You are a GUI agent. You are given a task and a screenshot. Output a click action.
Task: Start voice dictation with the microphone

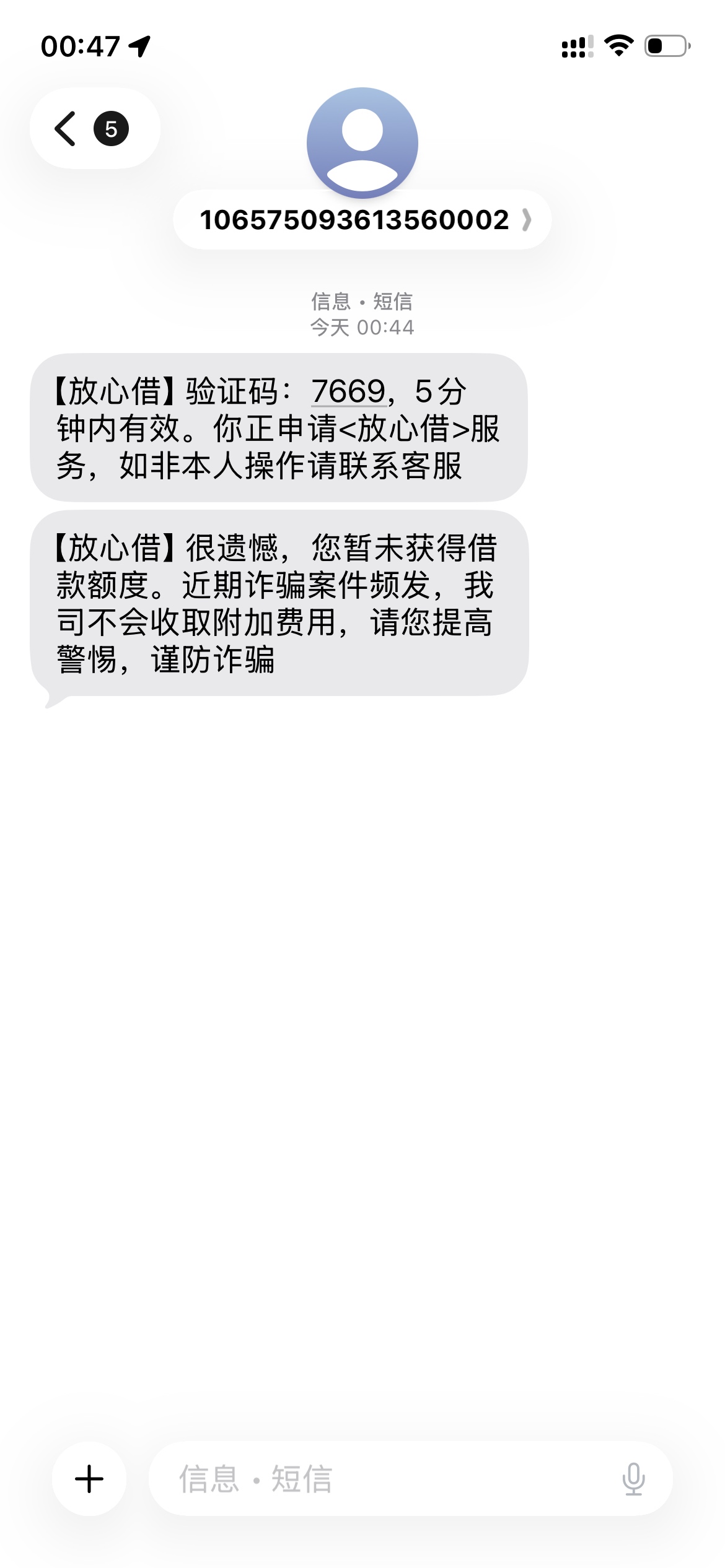click(x=633, y=1479)
